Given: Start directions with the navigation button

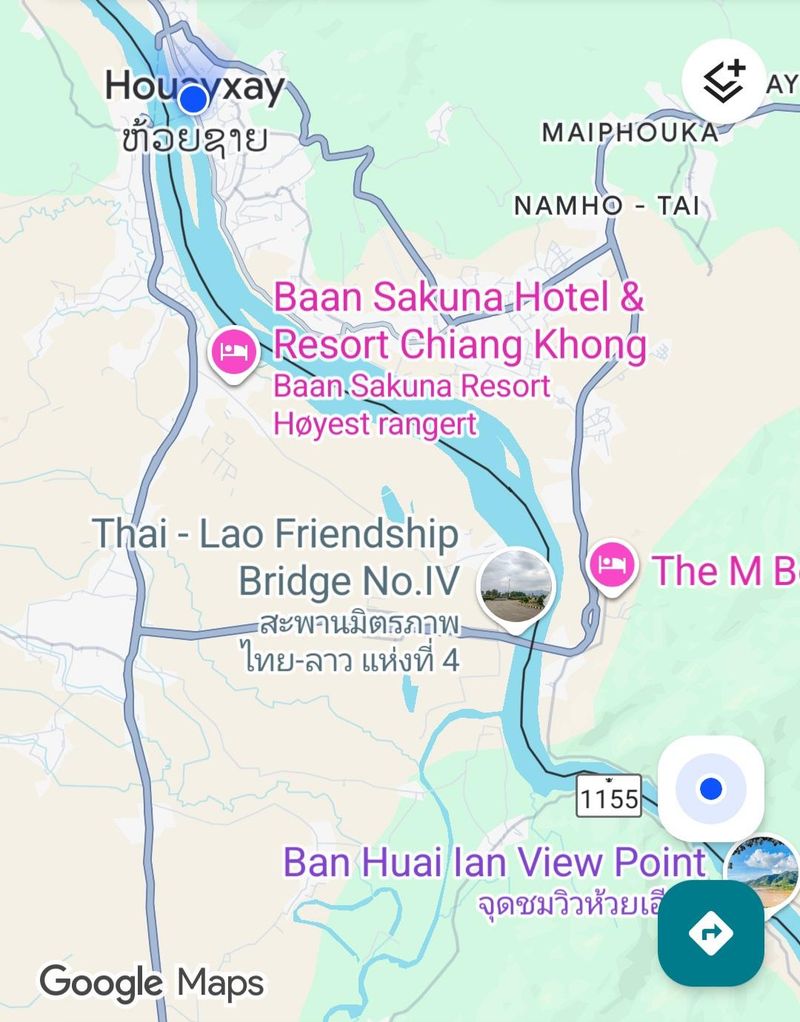Looking at the screenshot, I should coord(711,933).
